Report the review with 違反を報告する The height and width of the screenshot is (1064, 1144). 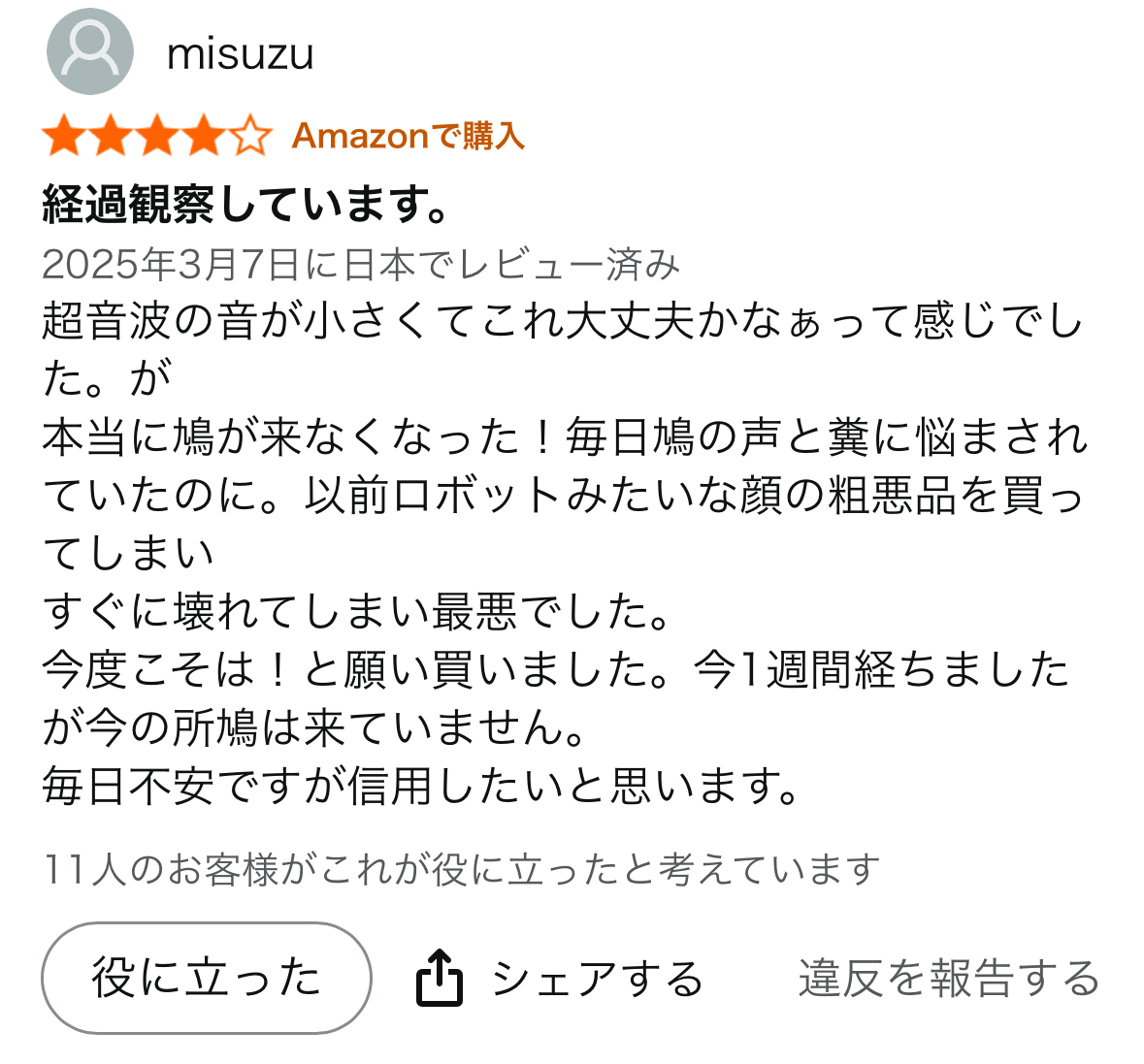[948, 978]
